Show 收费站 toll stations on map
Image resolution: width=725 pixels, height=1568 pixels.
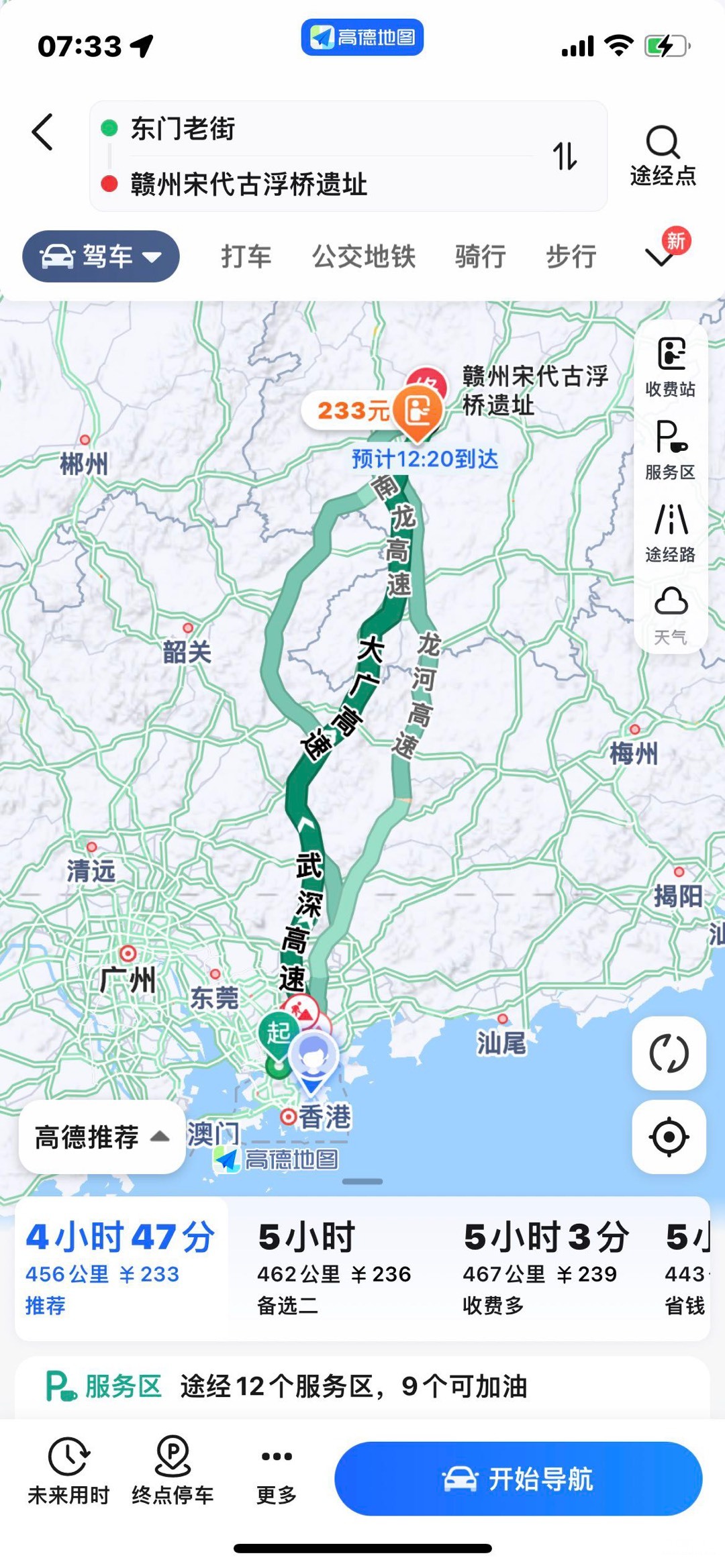(x=671, y=367)
